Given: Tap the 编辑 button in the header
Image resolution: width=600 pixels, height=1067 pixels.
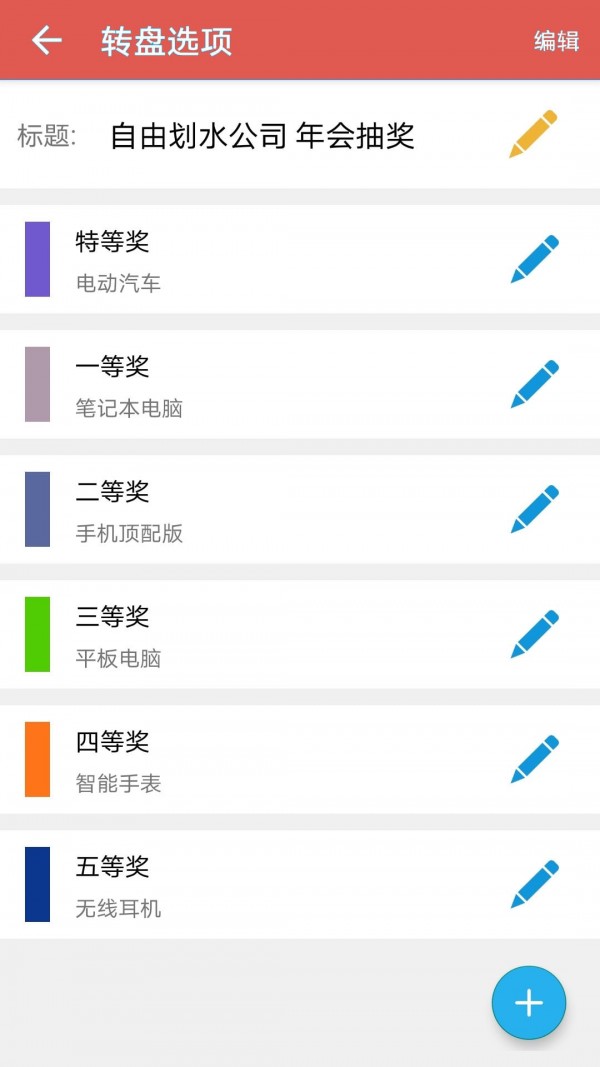Looking at the screenshot, I should tap(556, 41).
